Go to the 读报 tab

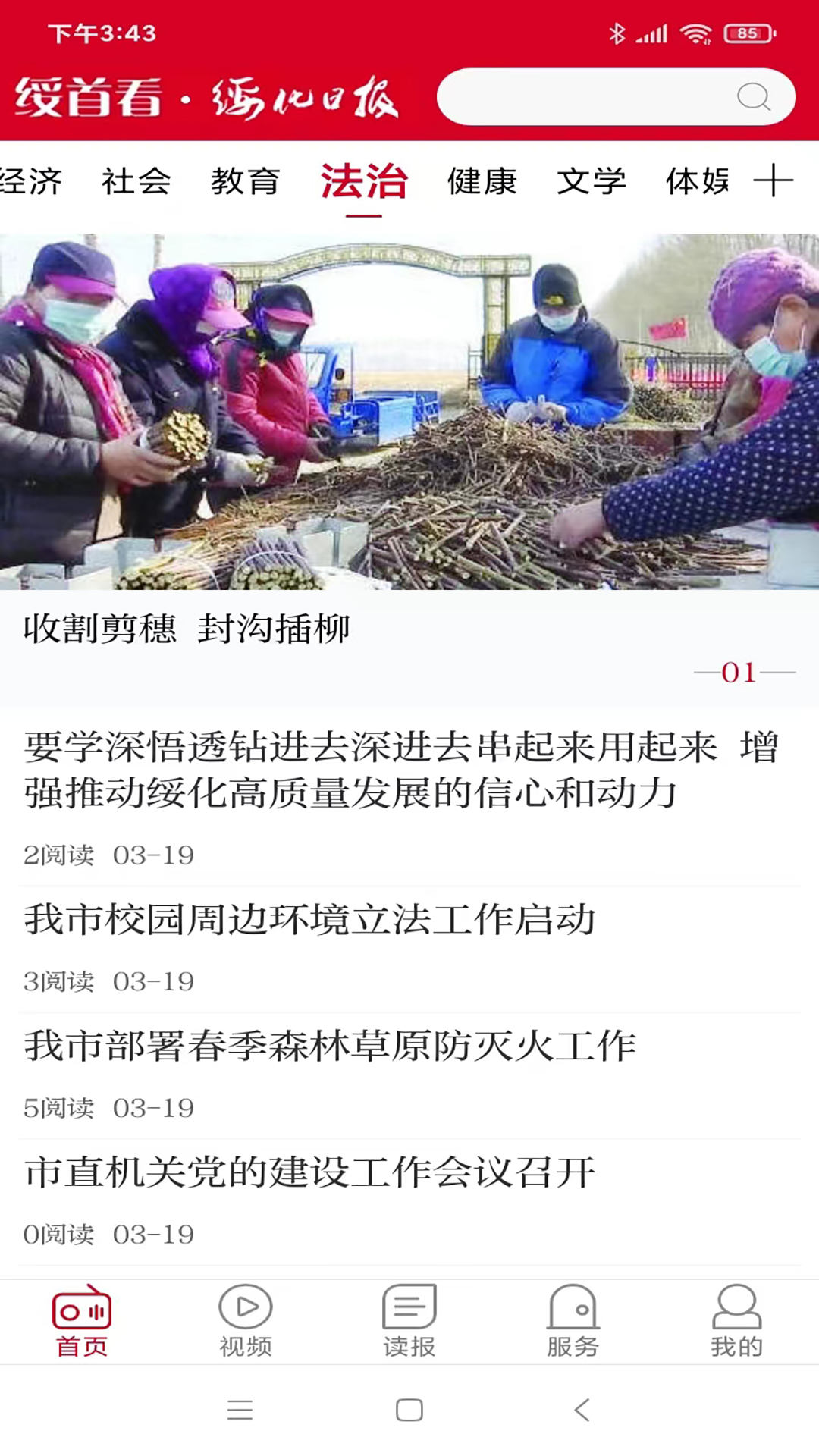tap(409, 1321)
